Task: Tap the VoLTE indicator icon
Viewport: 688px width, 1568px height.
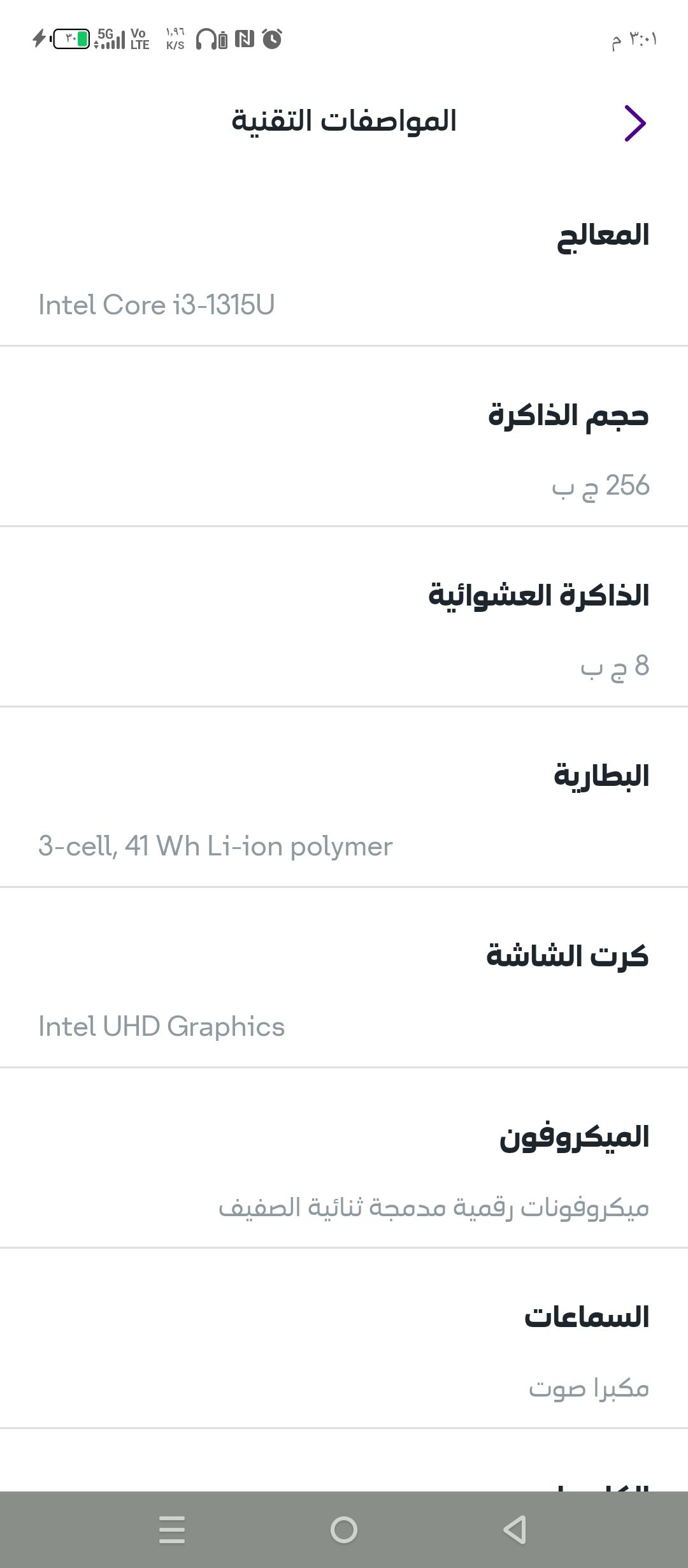Action: point(140,40)
